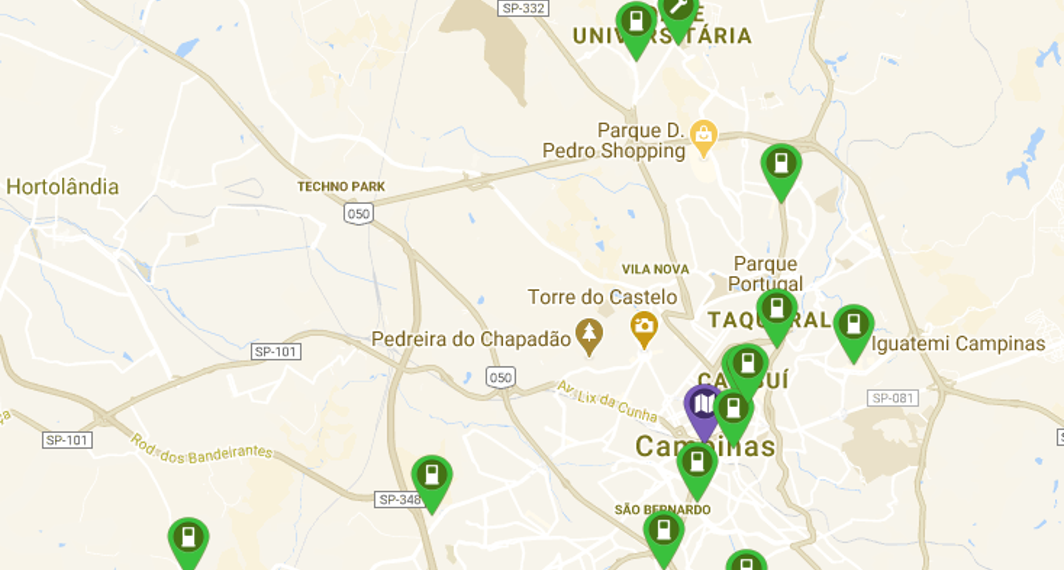The width and height of the screenshot is (1064, 570).
Task: Open the Parque D. Pedro Shopping place icon
Action: pyautogui.click(x=703, y=135)
